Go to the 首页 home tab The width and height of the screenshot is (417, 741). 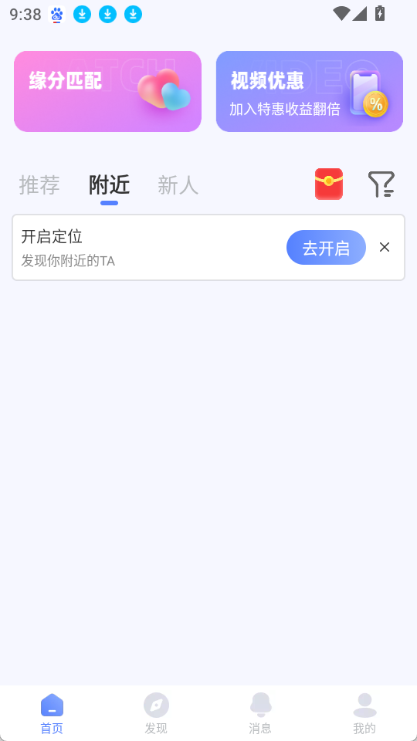point(52,714)
